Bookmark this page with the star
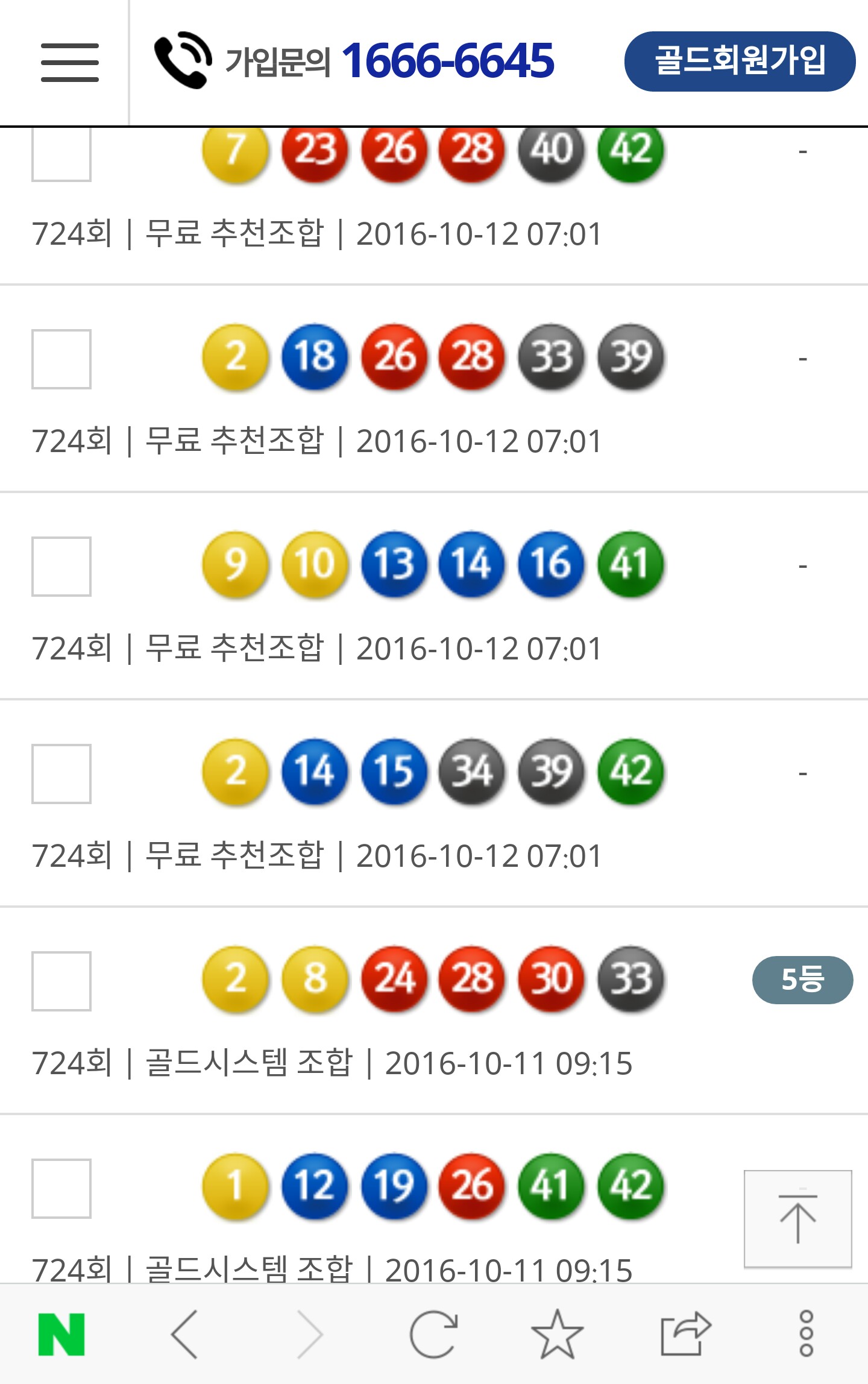The width and height of the screenshot is (868, 1384). [x=557, y=1335]
